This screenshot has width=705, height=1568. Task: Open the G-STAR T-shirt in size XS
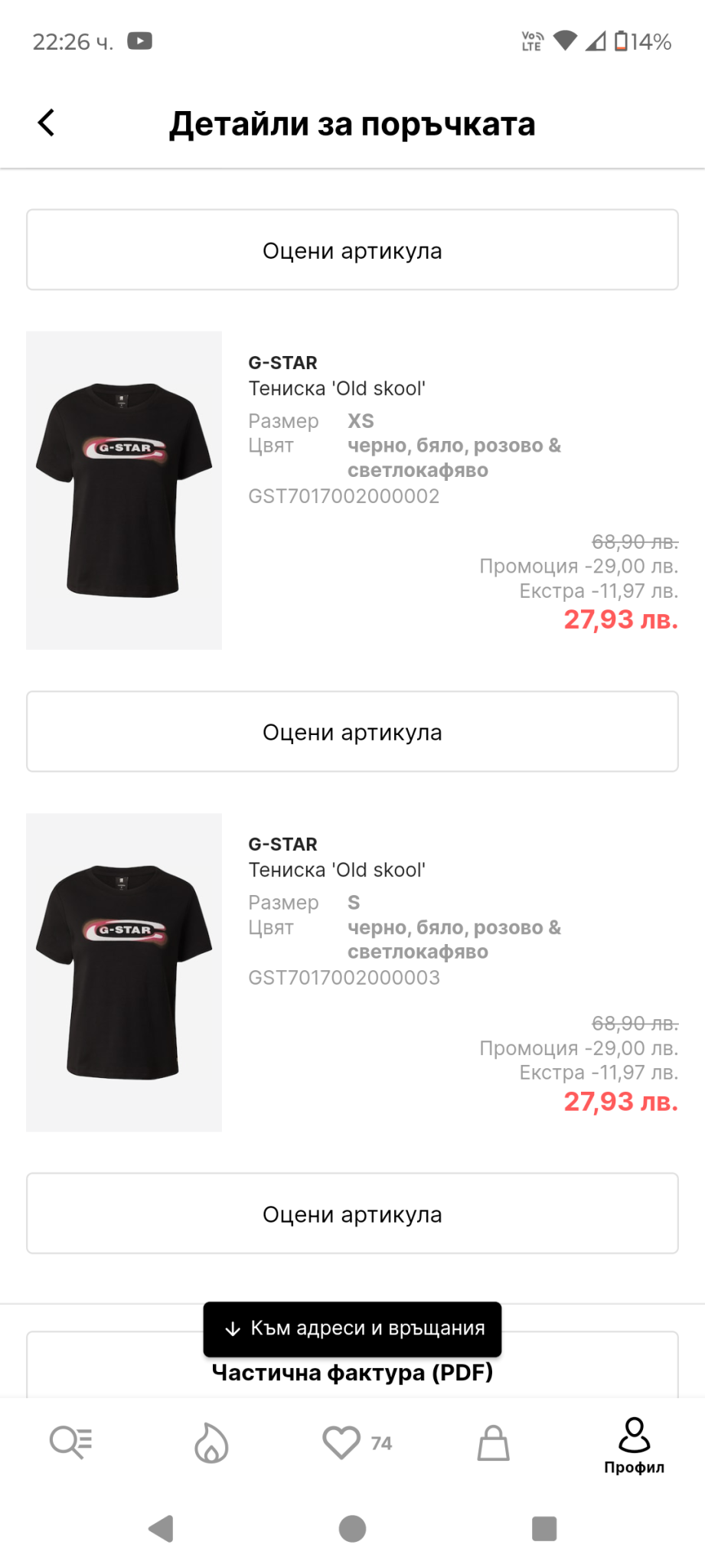[x=124, y=490]
